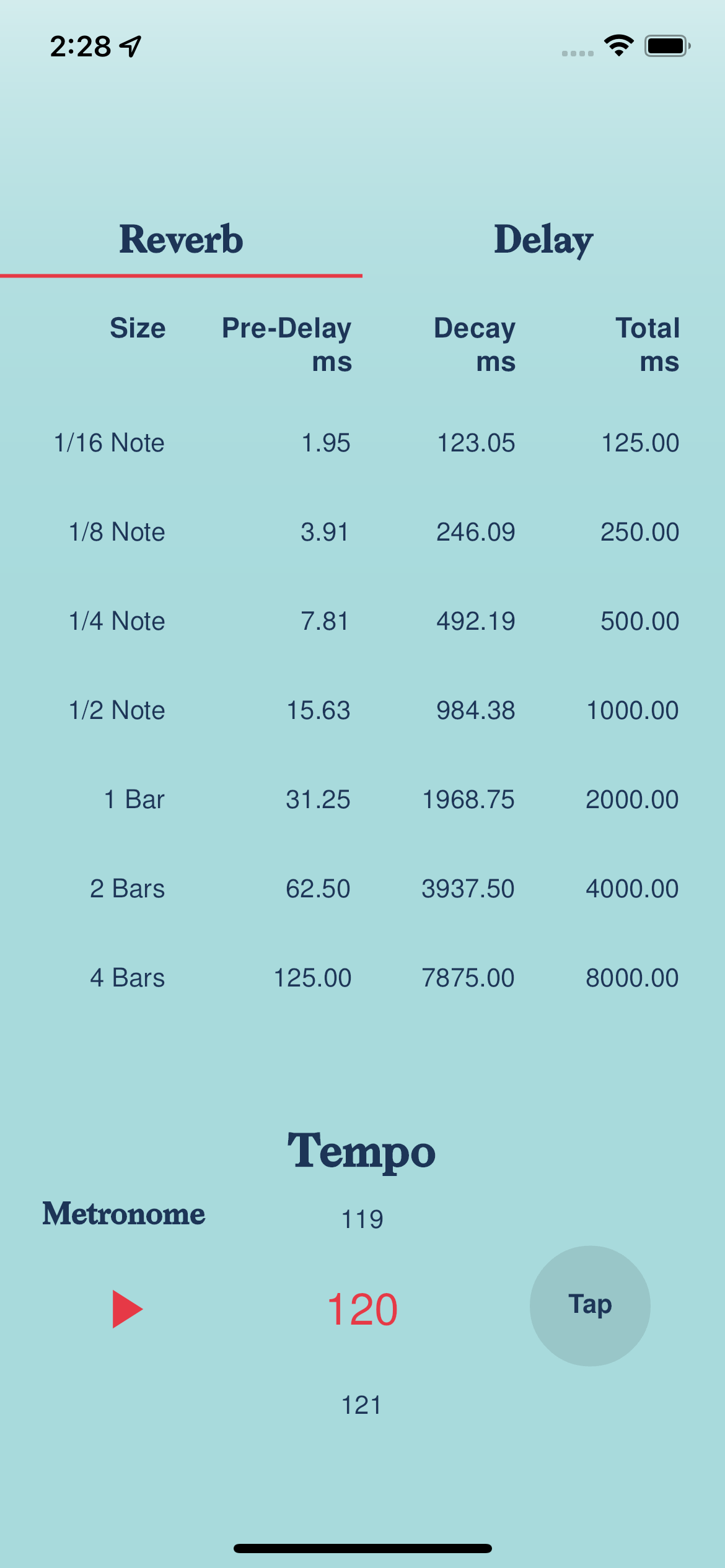Select the 1/16 Note row
Image resolution: width=725 pixels, height=1568 pixels.
pyautogui.click(x=362, y=442)
